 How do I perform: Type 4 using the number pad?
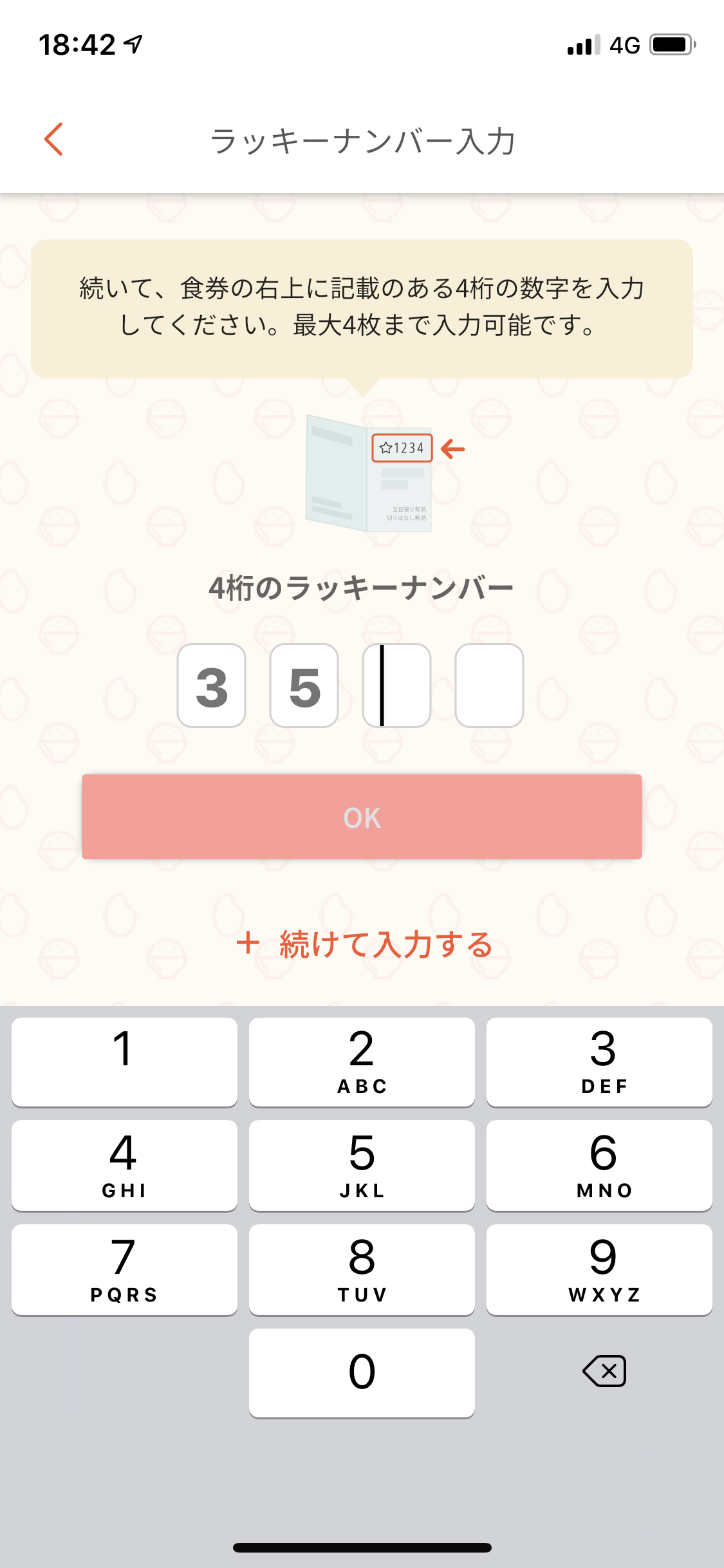pyautogui.click(x=124, y=1166)
